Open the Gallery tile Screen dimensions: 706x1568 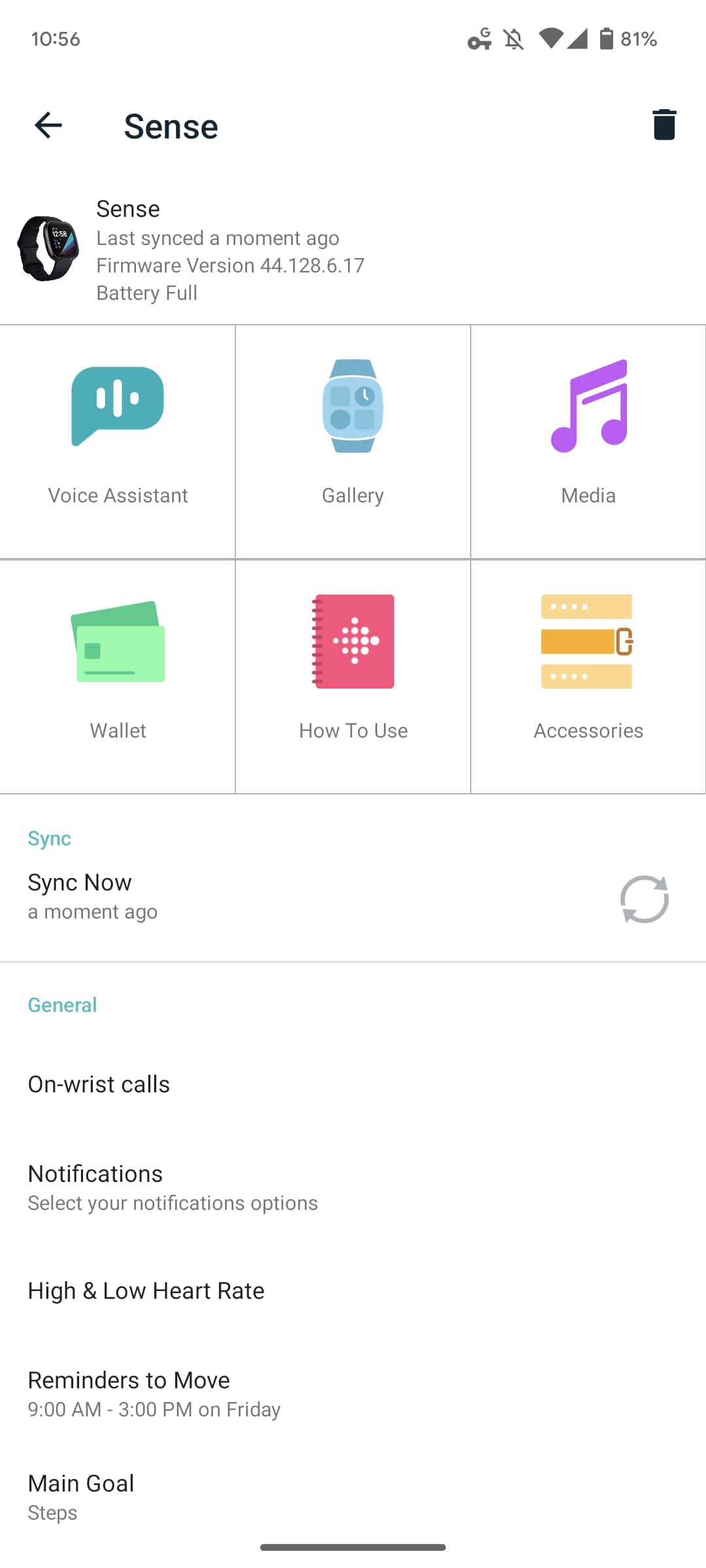pyautogui.click(x=353, y=442)
